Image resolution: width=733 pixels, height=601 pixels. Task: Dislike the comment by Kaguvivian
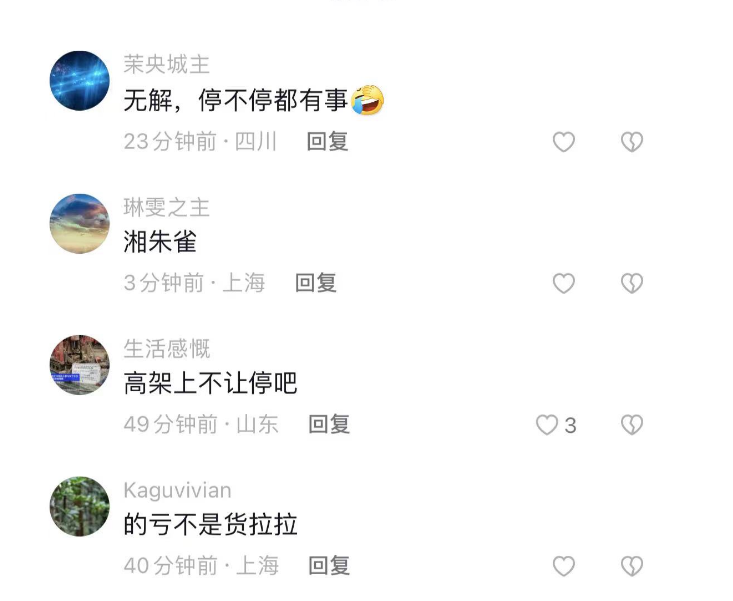pos(631,567)
